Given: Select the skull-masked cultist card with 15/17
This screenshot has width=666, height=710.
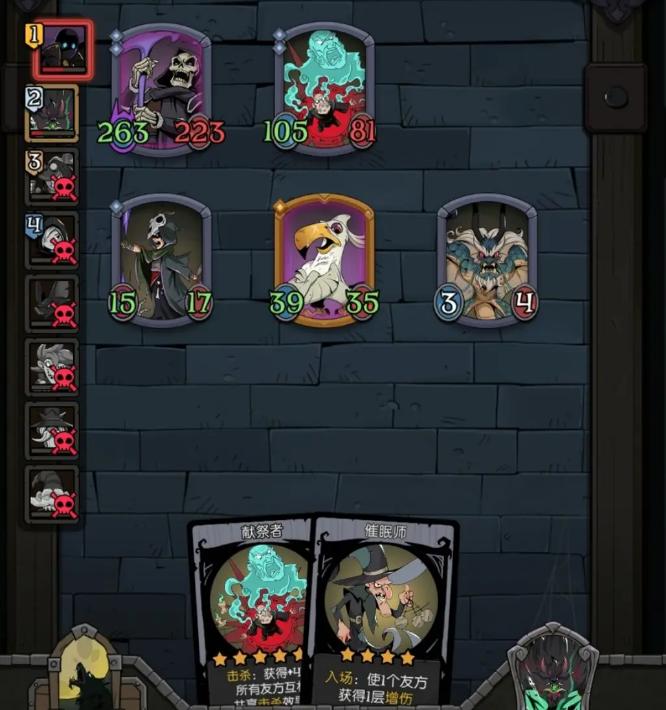Looking at the screenshot, I should coord(162,260).
